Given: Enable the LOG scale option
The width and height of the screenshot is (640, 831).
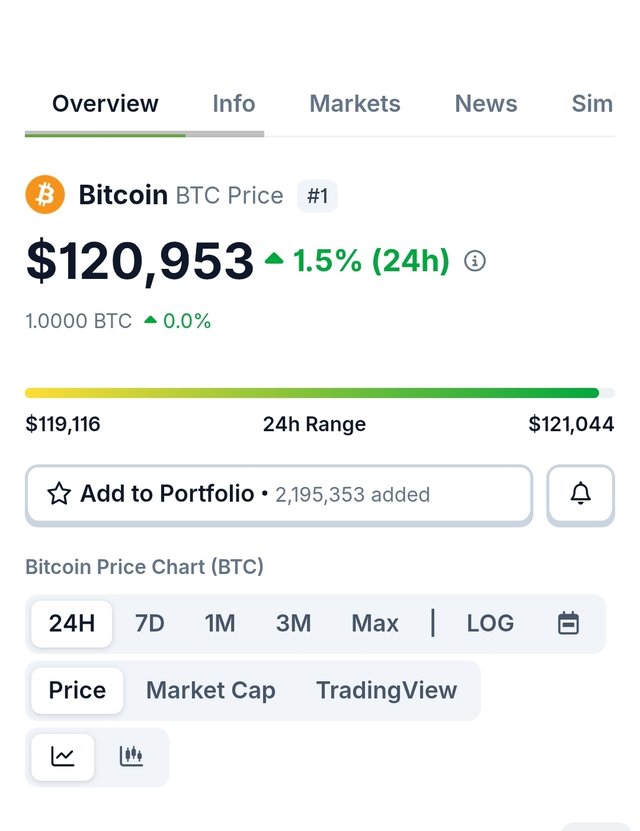Looking at the screenshot, I should pos(490,623).
